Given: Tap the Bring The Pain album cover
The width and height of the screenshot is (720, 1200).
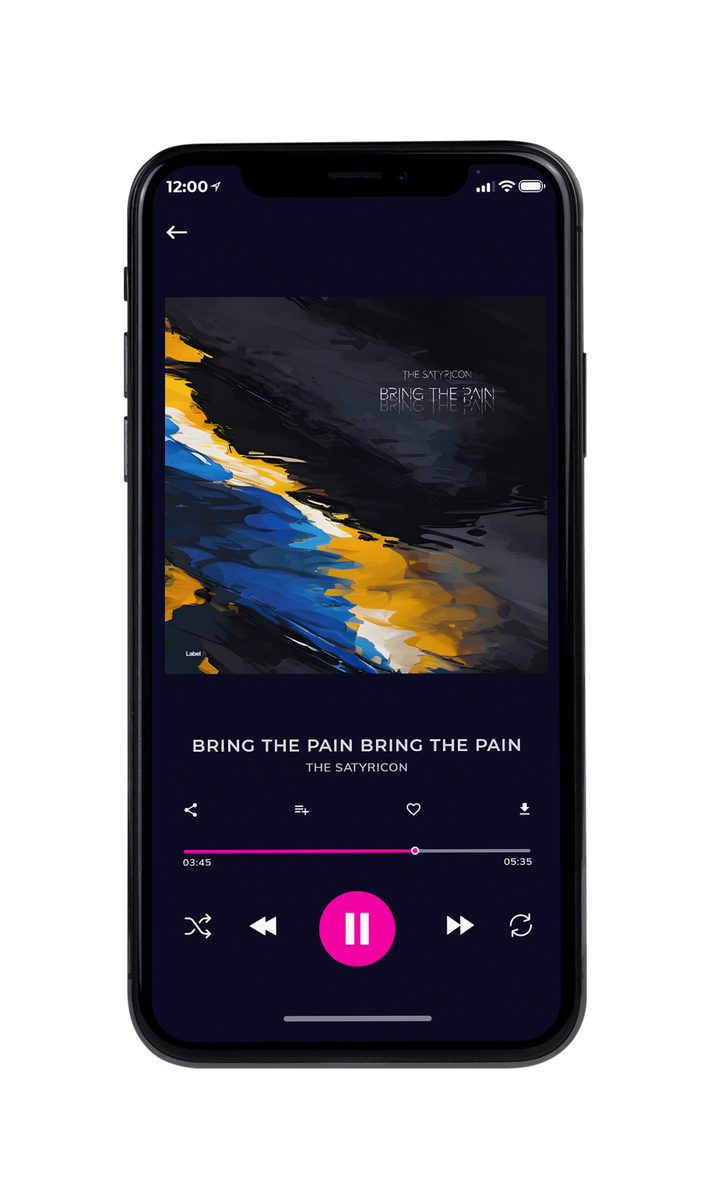Looking at the screenshot, I should (x=356, y=485).
